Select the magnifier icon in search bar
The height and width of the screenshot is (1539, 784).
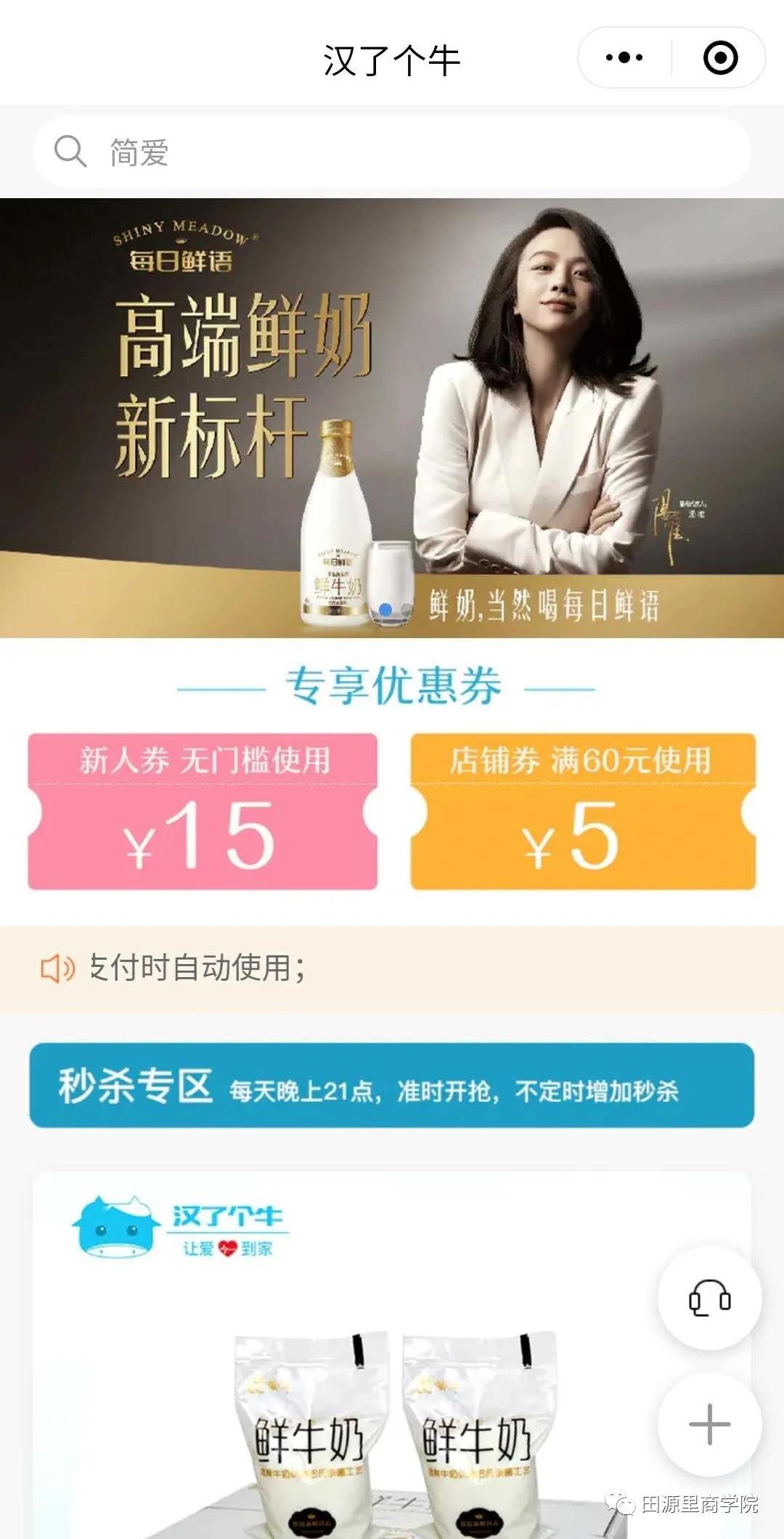68,152
